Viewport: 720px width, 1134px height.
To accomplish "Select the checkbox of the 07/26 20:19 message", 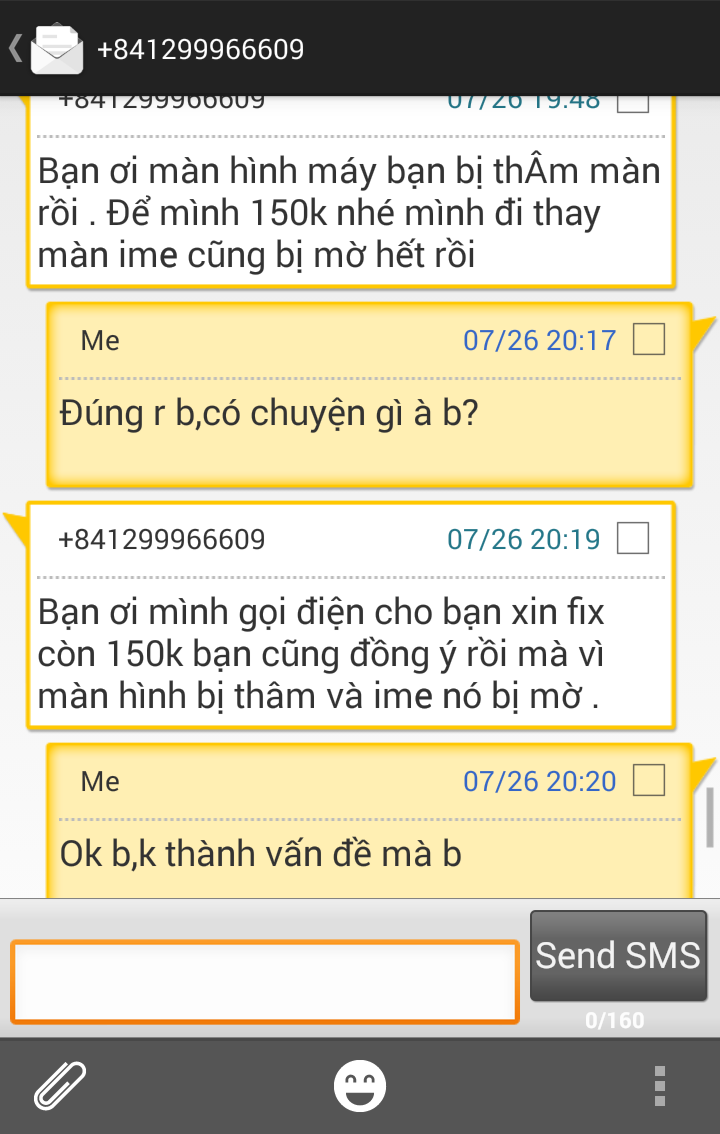I will (633, 539).
